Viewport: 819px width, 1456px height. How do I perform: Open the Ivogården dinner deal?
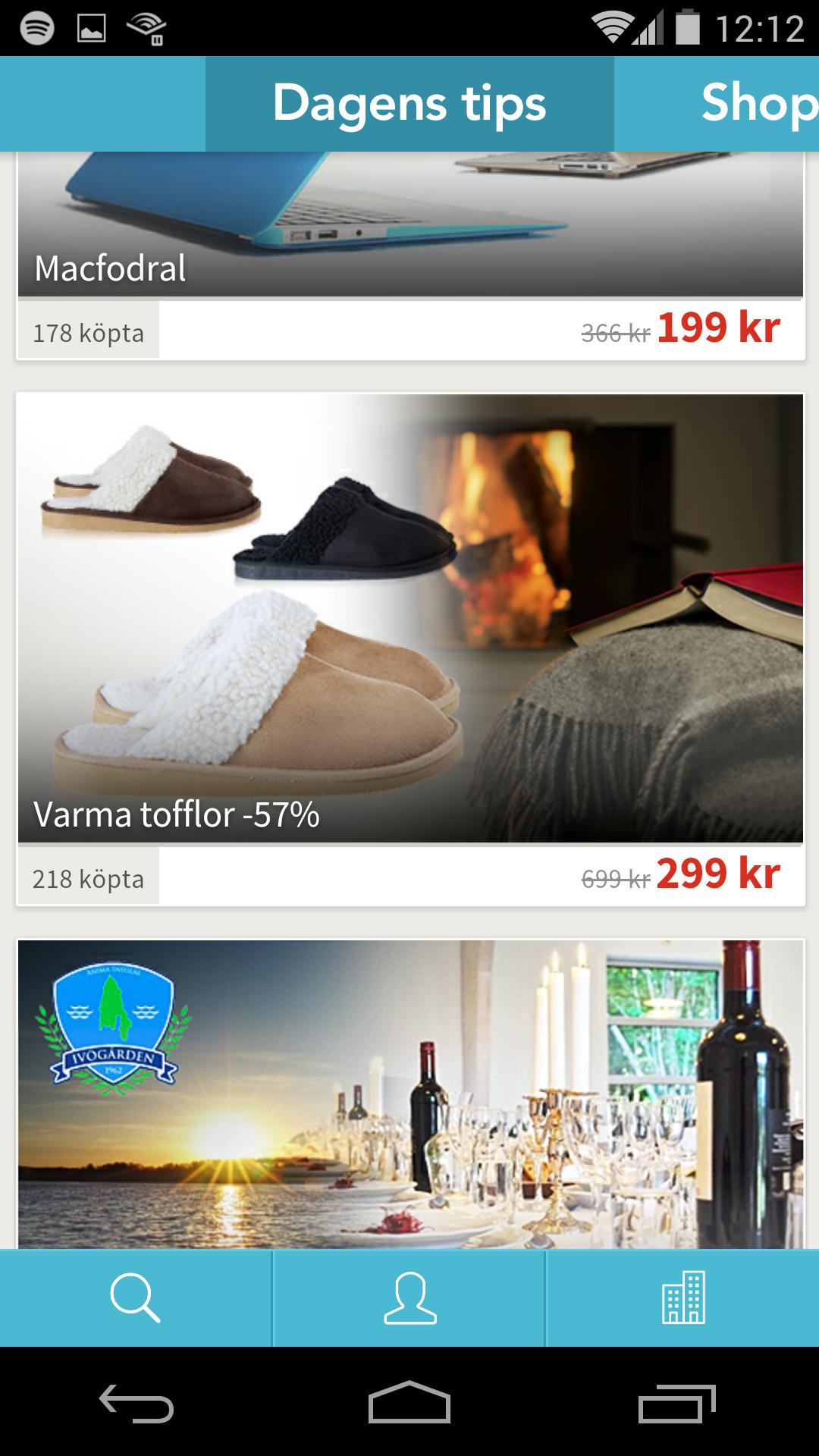[x=409, y=1092]
